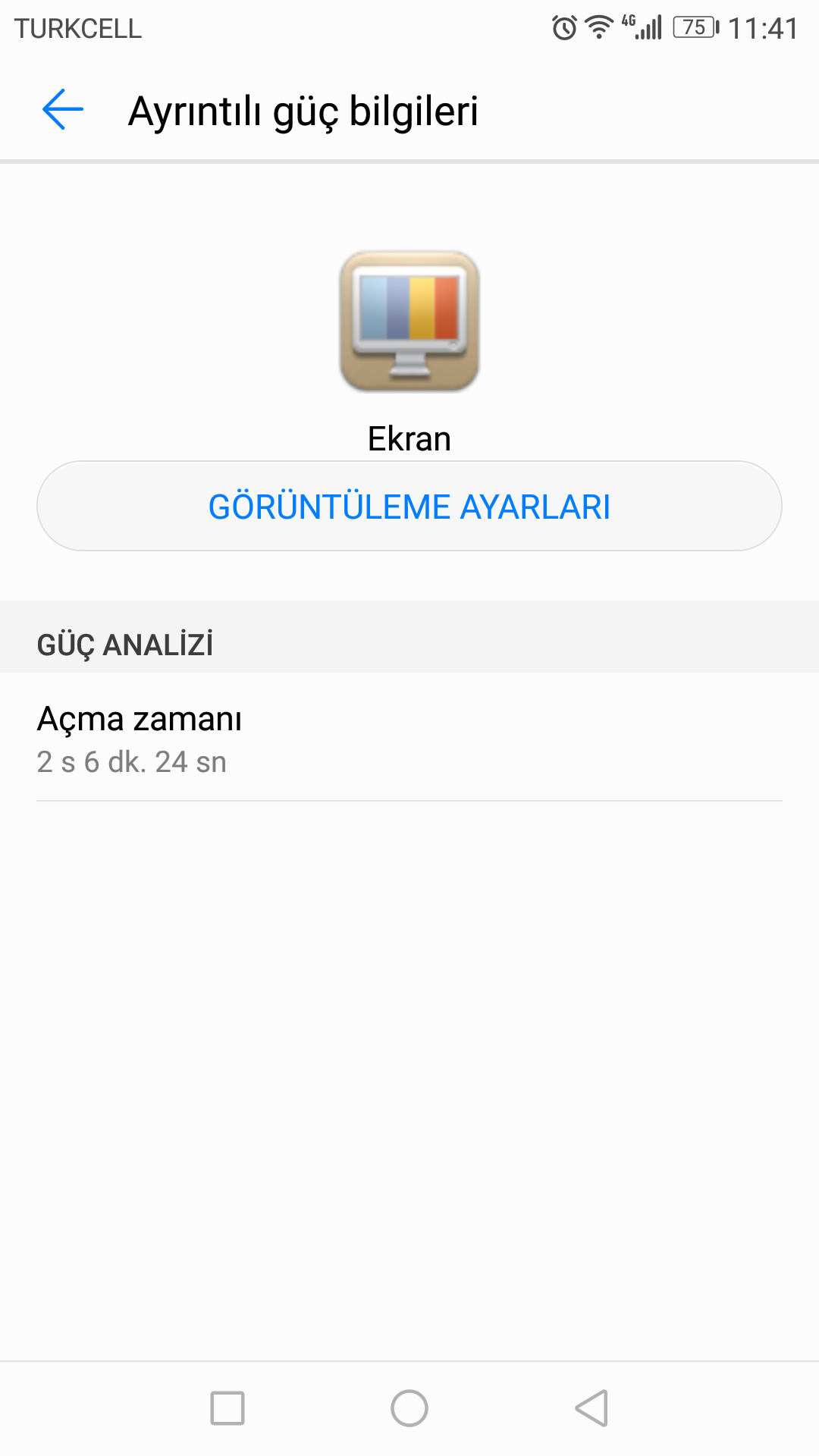Go back using the blue arrow
The height and width of the screenshot is (1456, 819).
[x=63, y=110]
